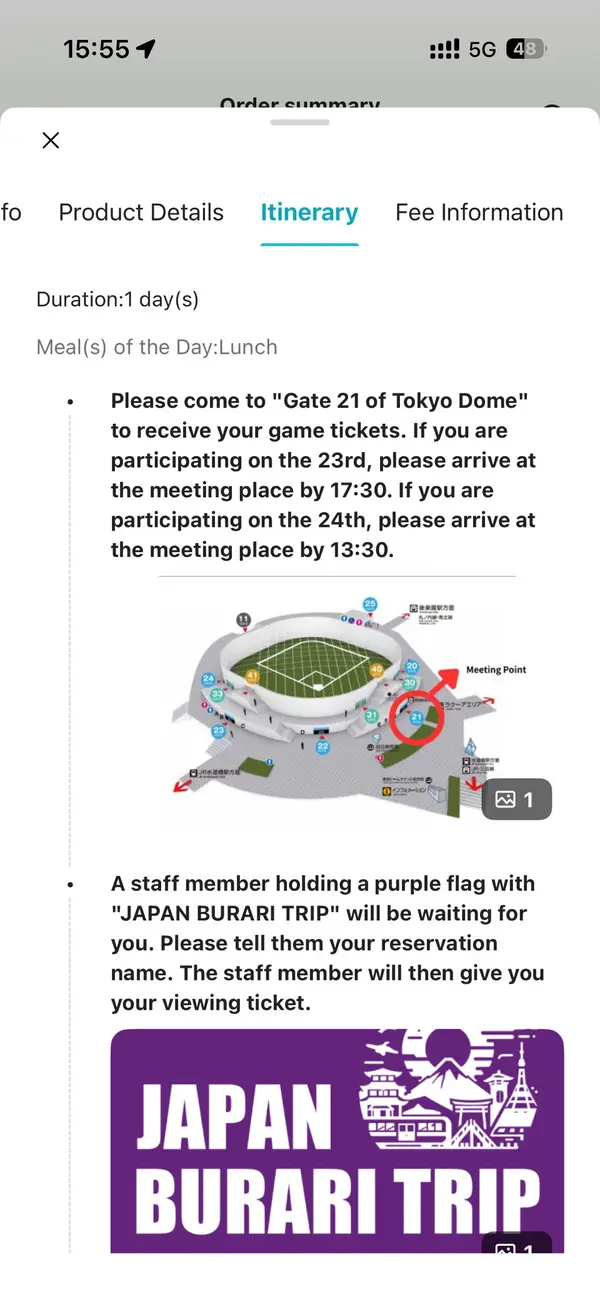
Task: Open the Fee Information tab
Action: [x=479, y=212]
